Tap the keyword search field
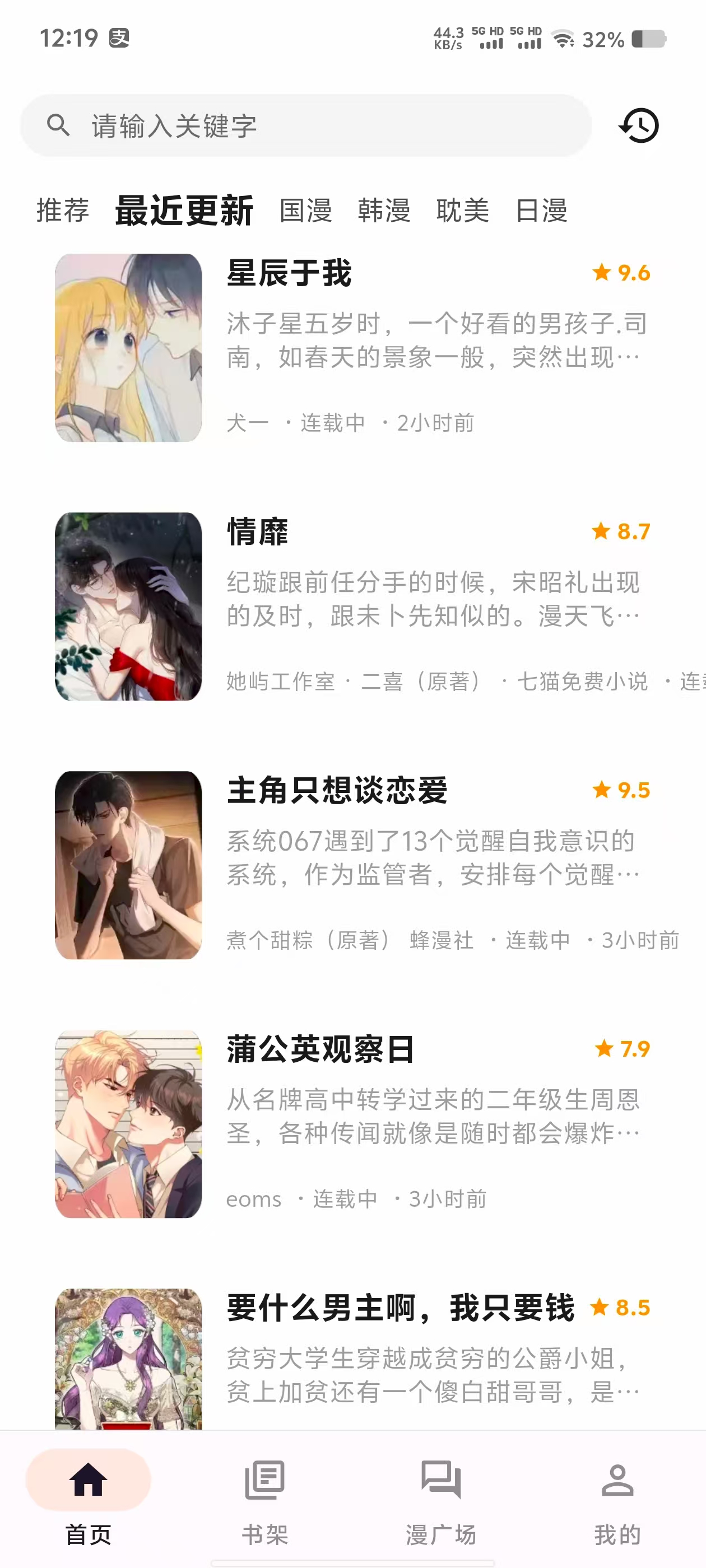 click(305, 126)
